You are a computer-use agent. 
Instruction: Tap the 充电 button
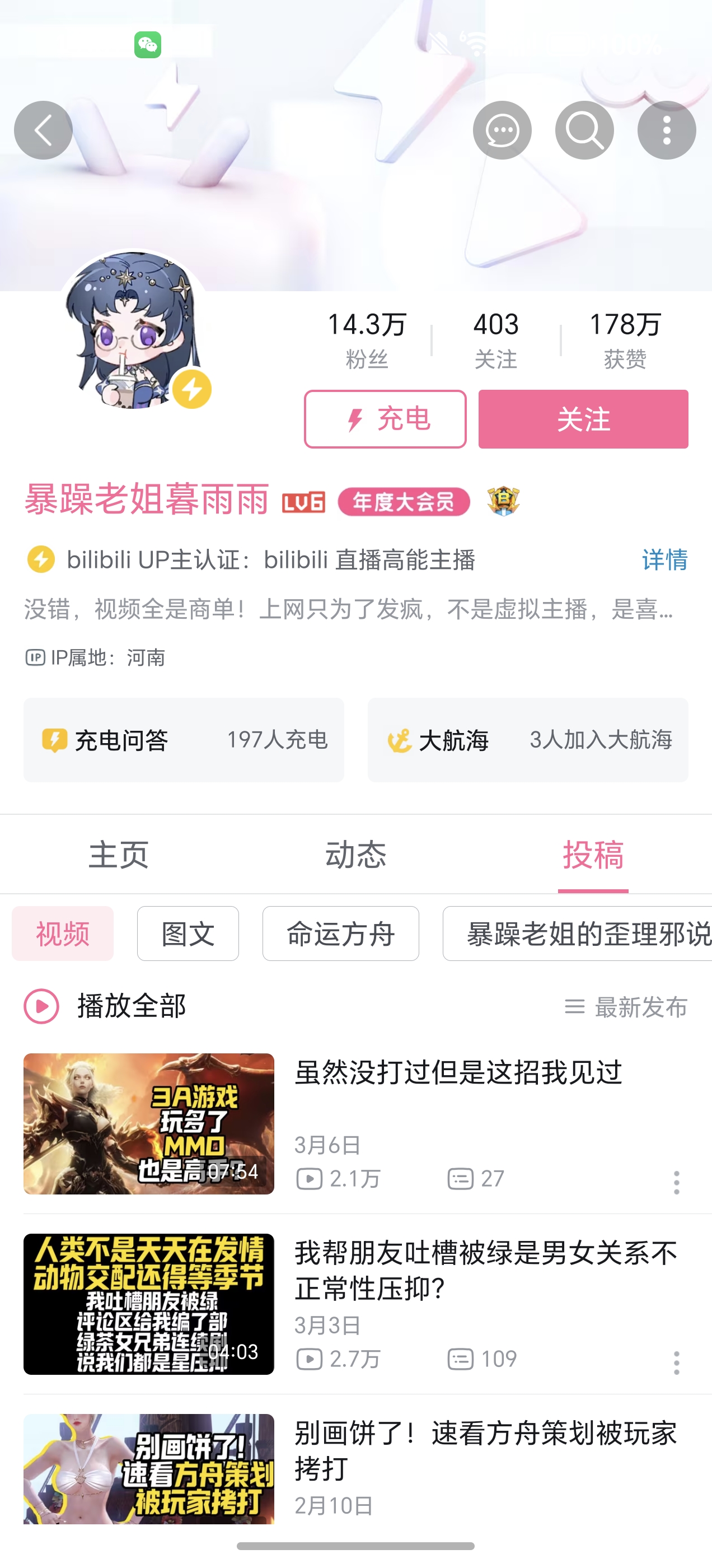point(385,419)
